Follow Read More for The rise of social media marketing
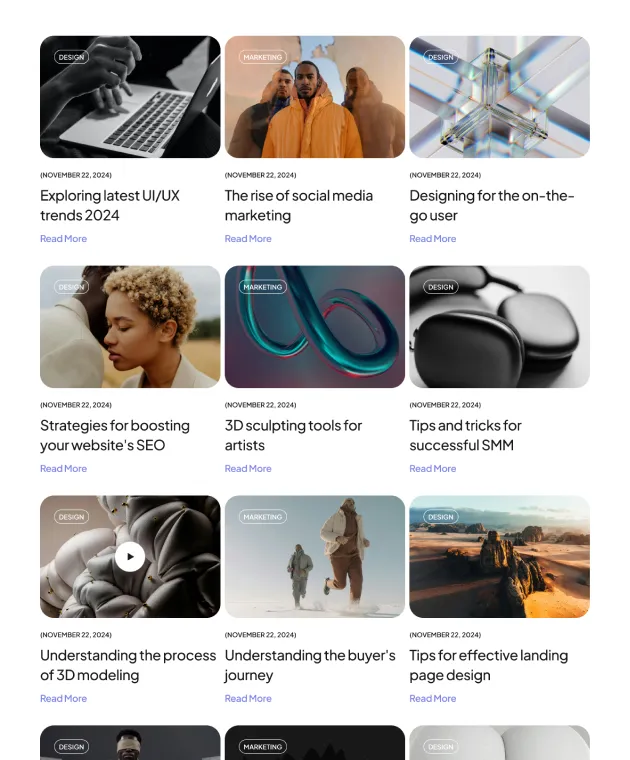The height and width of the screenshot is (760, 630). 248,239
